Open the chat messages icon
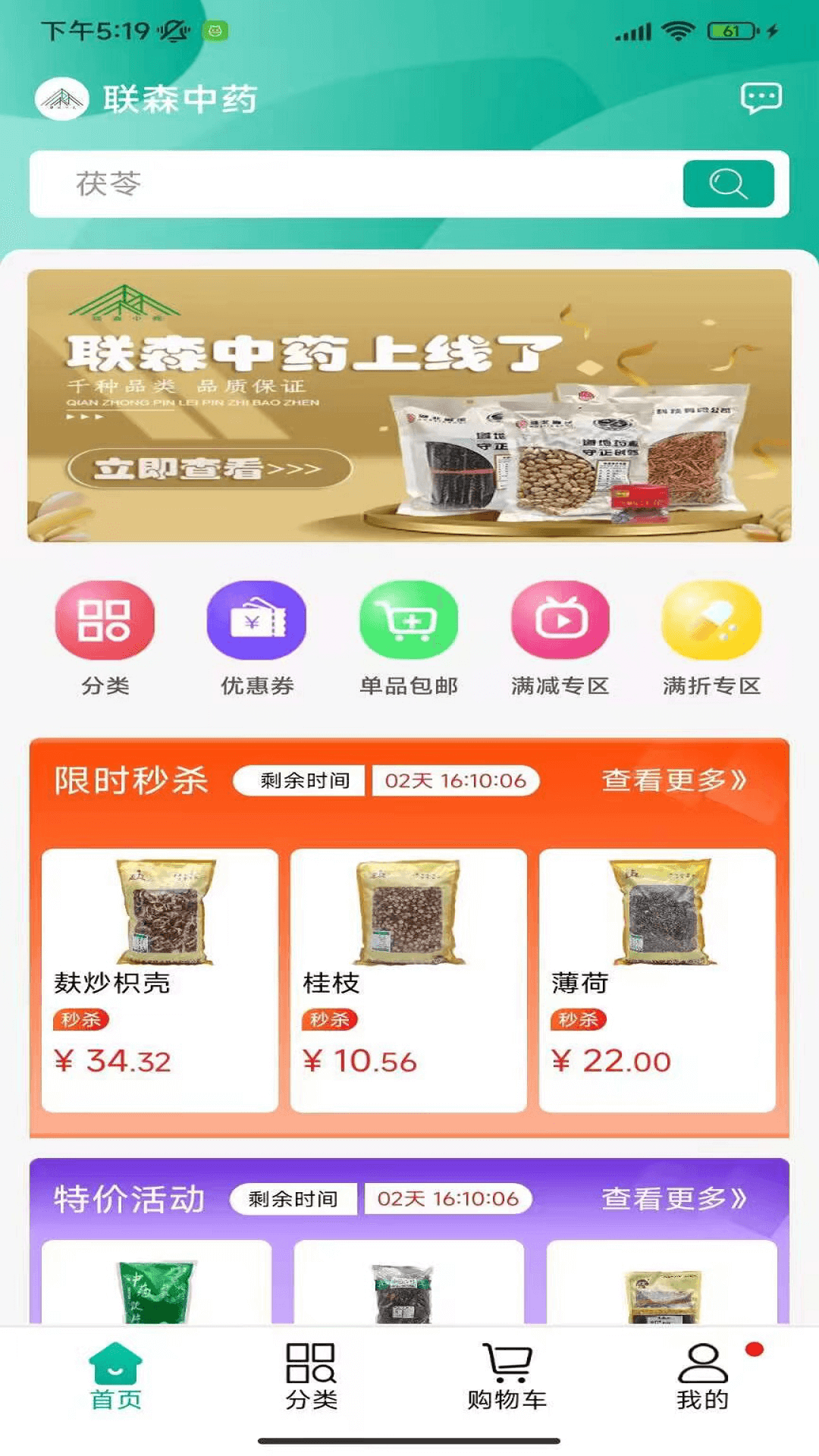819x1456 pixels. pos(761,97)
